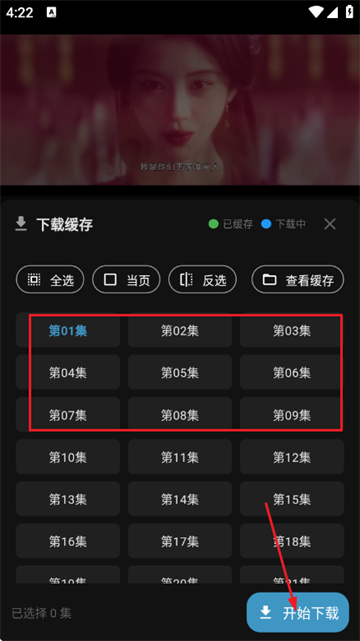Select episode 第18集
Image resolution: width=360 pixels, height=641 pixels.
click(292, 541)
